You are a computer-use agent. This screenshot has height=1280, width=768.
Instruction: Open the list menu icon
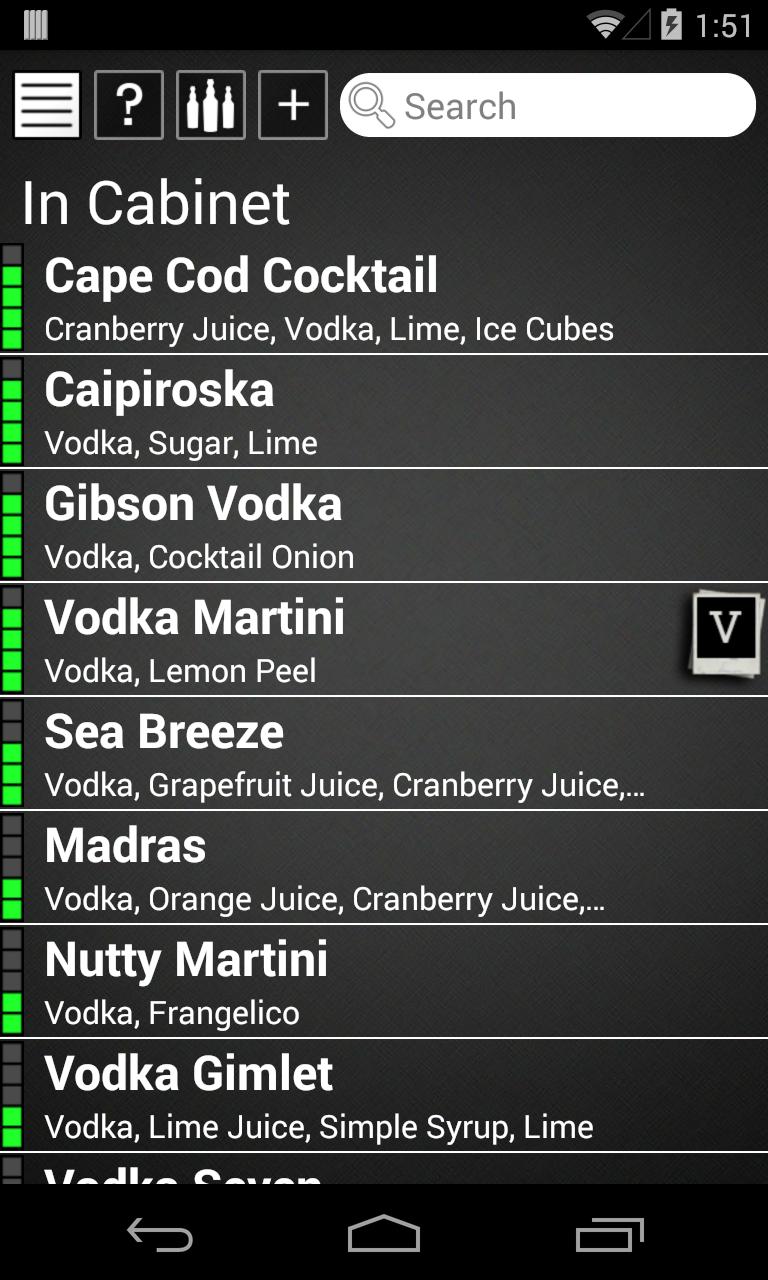click(46, 105)
